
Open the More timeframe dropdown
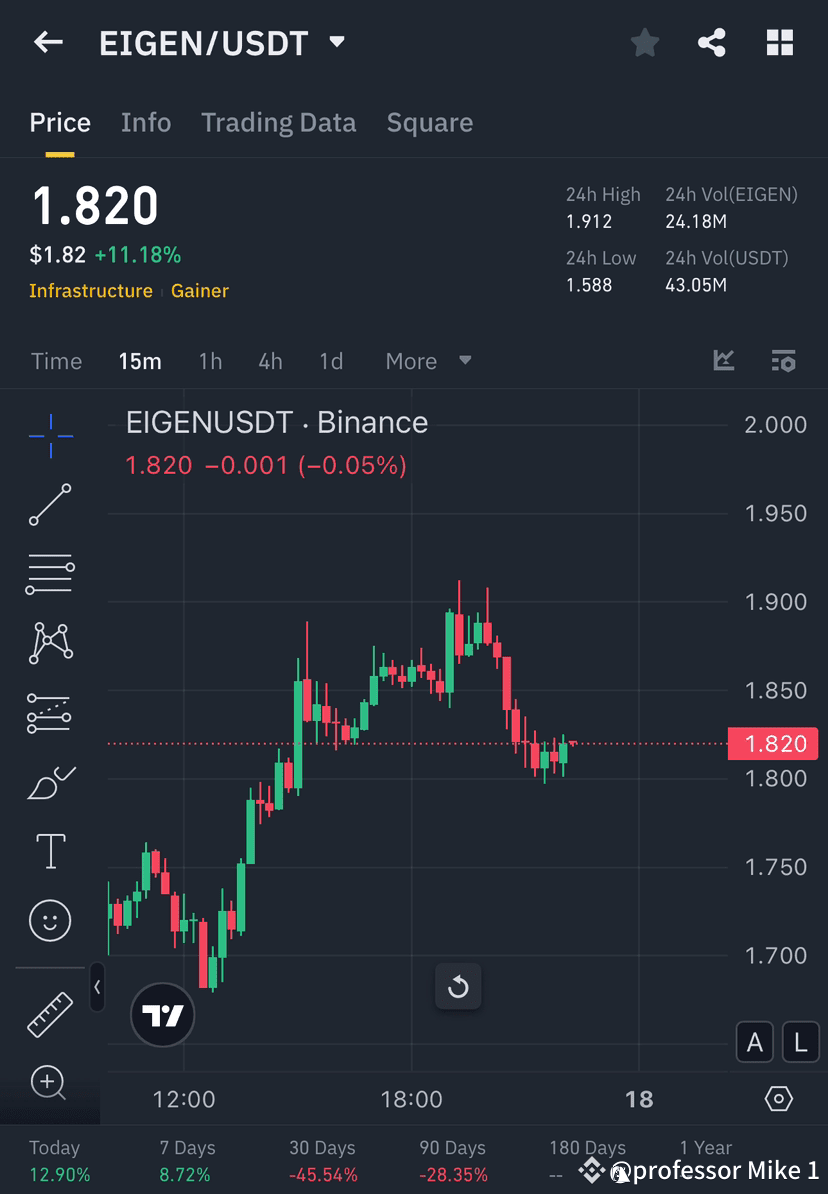click(427, 361)
